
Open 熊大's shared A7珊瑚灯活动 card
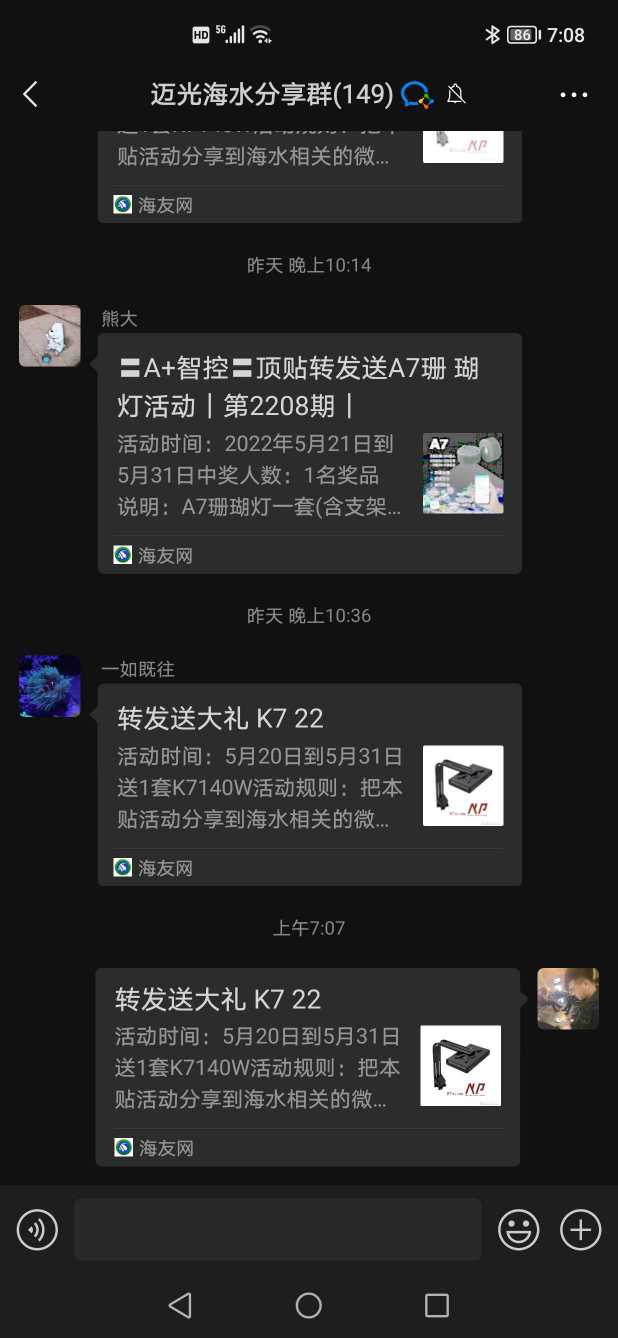309,452
